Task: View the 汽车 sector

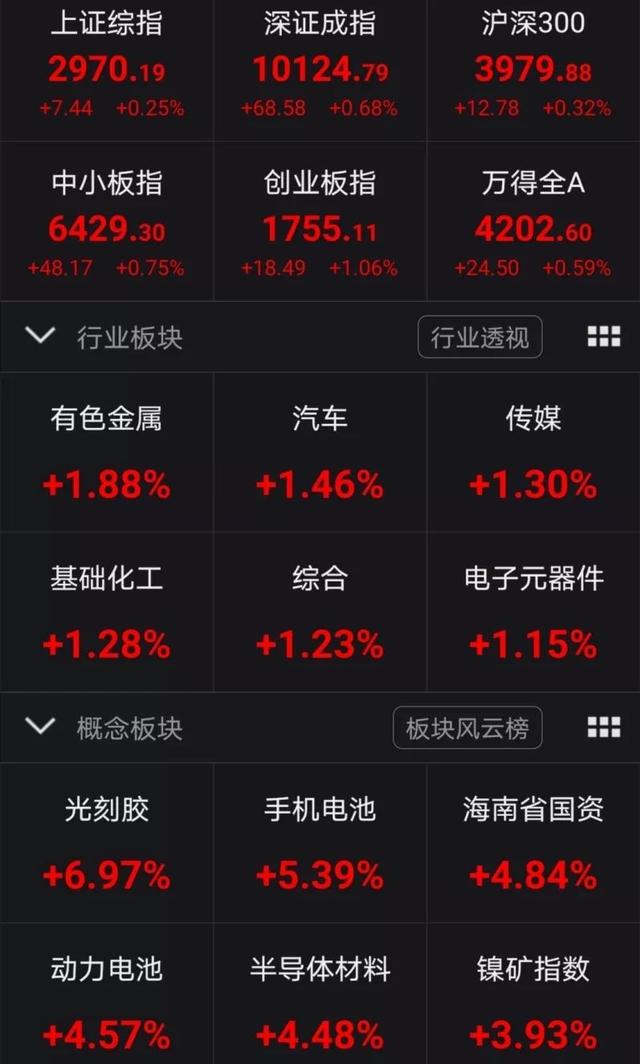Action: click(320, 452)
